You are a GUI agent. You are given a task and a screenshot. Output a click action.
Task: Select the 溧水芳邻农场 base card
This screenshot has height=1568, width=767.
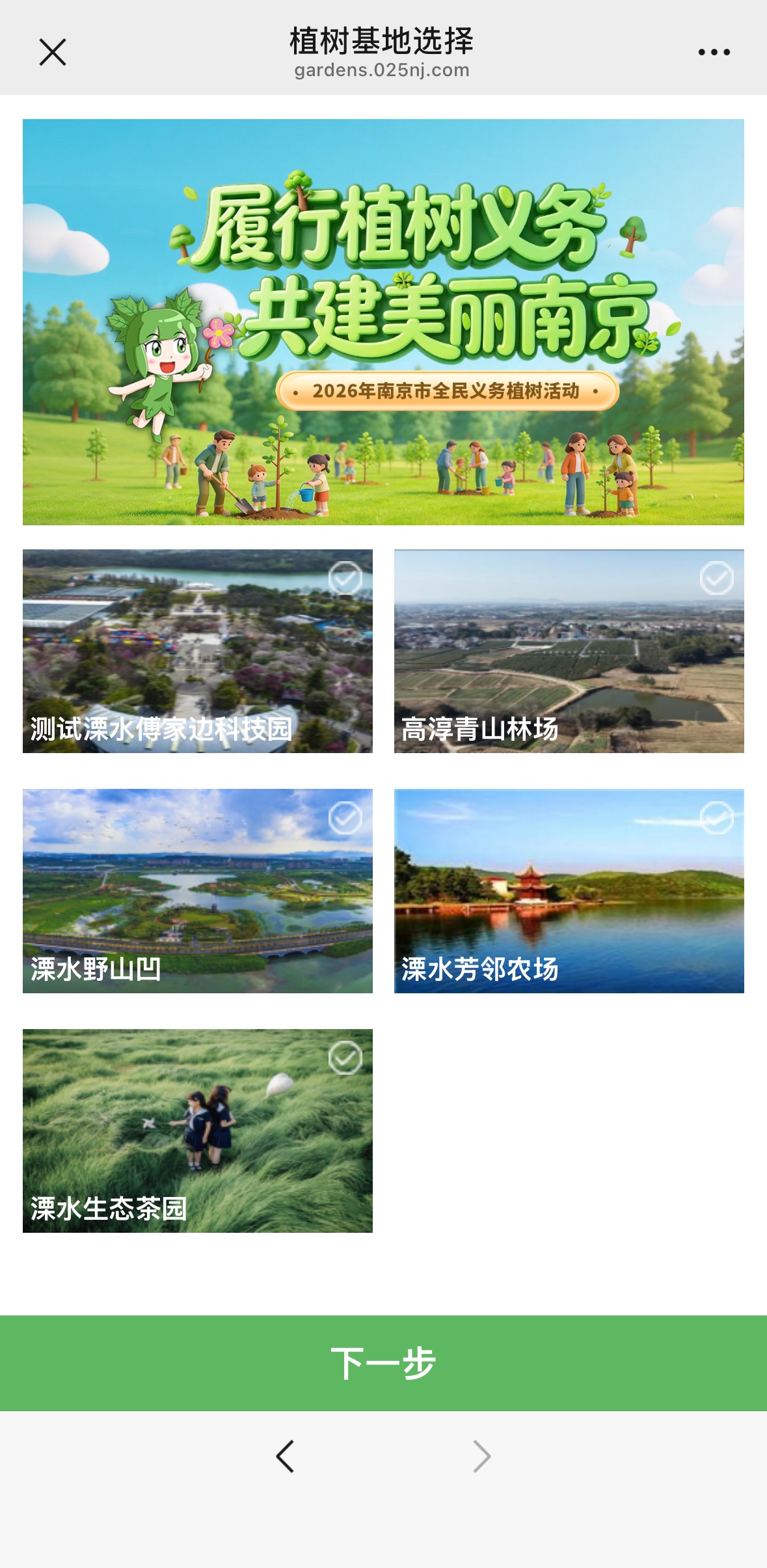click(569, 890)
